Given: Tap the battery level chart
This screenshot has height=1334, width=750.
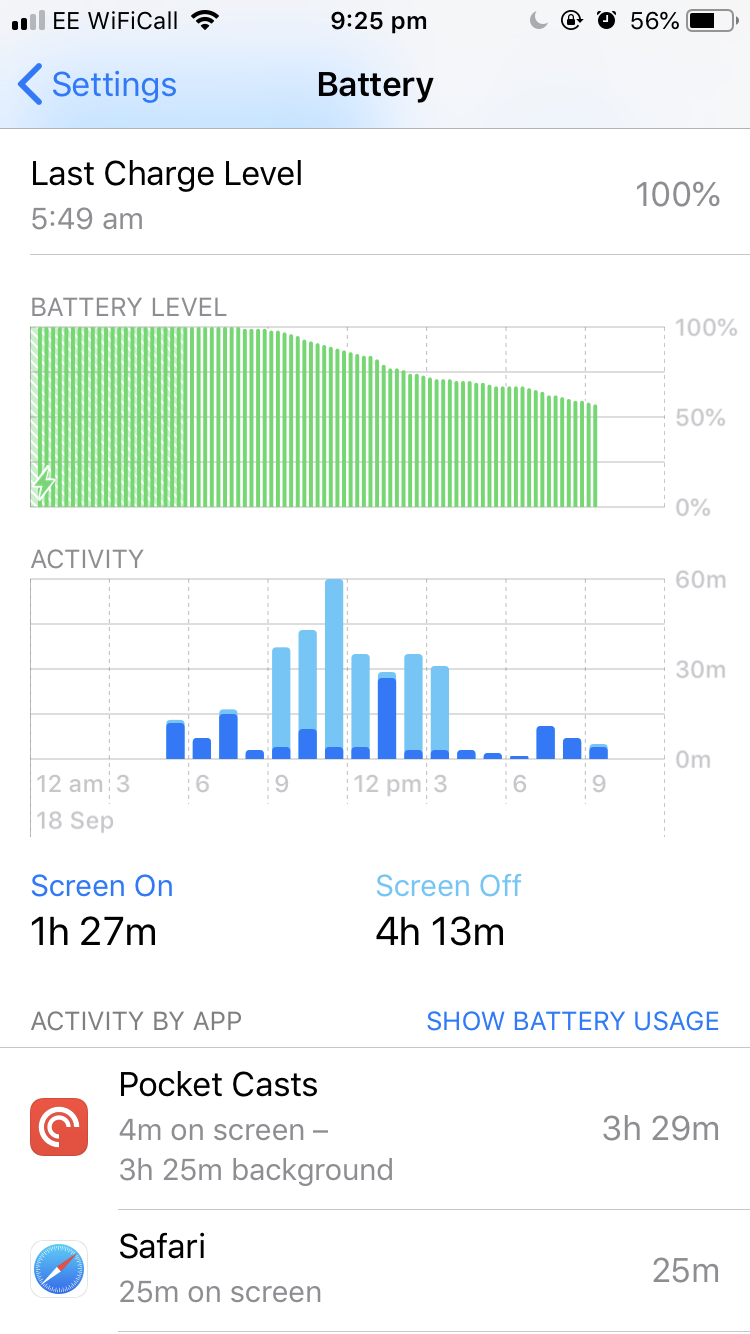Looking at the screenshot, I should pyautogui.click(x=347, y=417).
